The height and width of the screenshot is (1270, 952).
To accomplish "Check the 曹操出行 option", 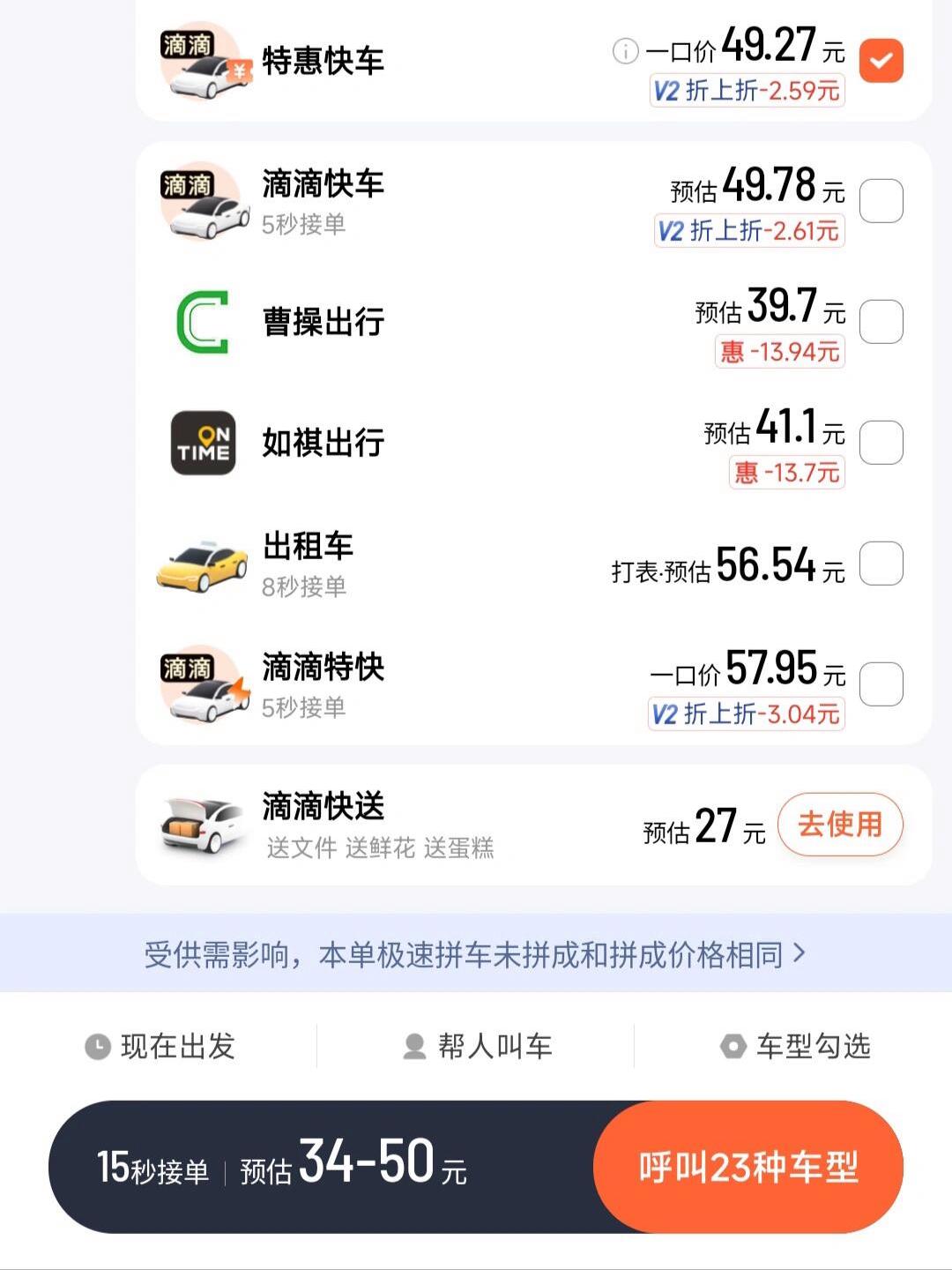I will tap(881, 322).
